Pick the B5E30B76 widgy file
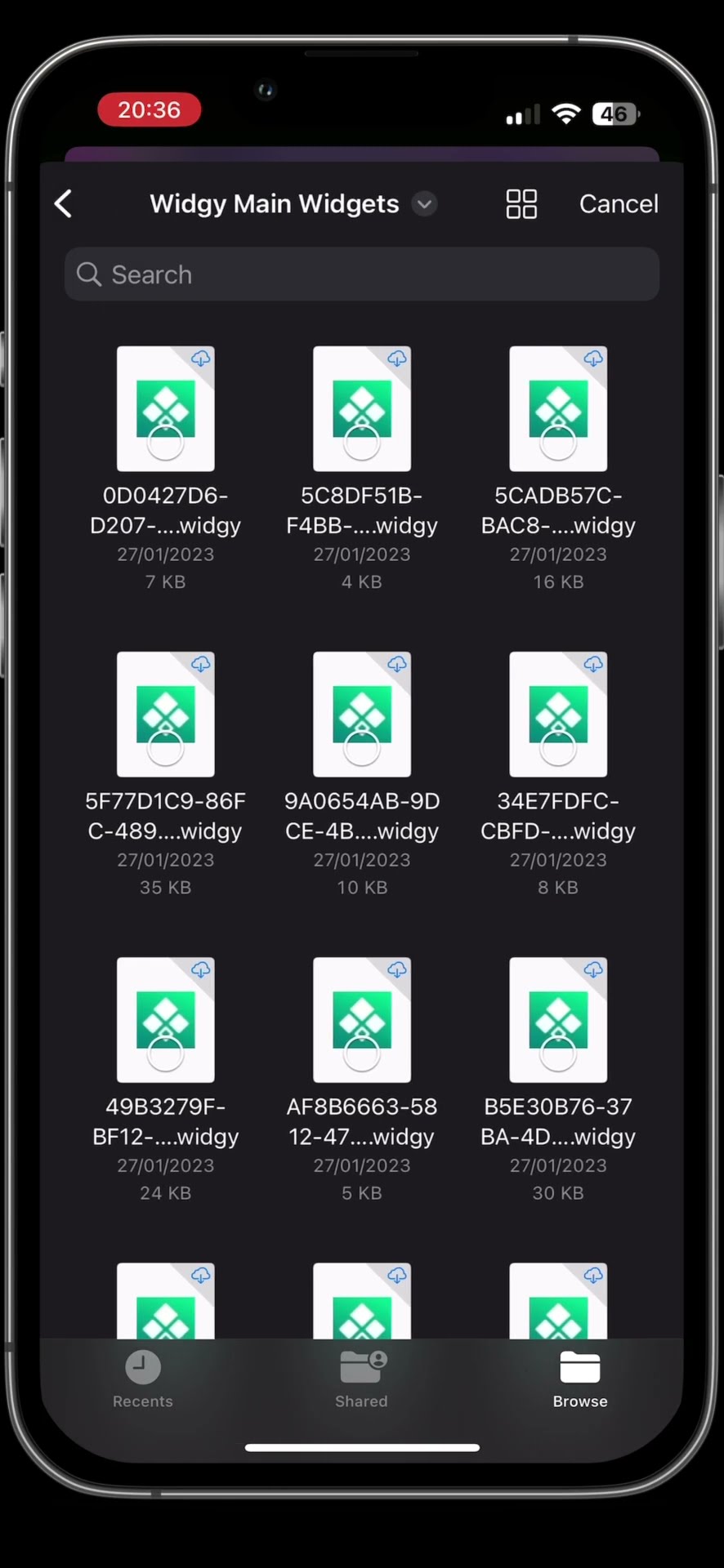The height and width of the screenshot is (1568, 724). (558, 1020)
